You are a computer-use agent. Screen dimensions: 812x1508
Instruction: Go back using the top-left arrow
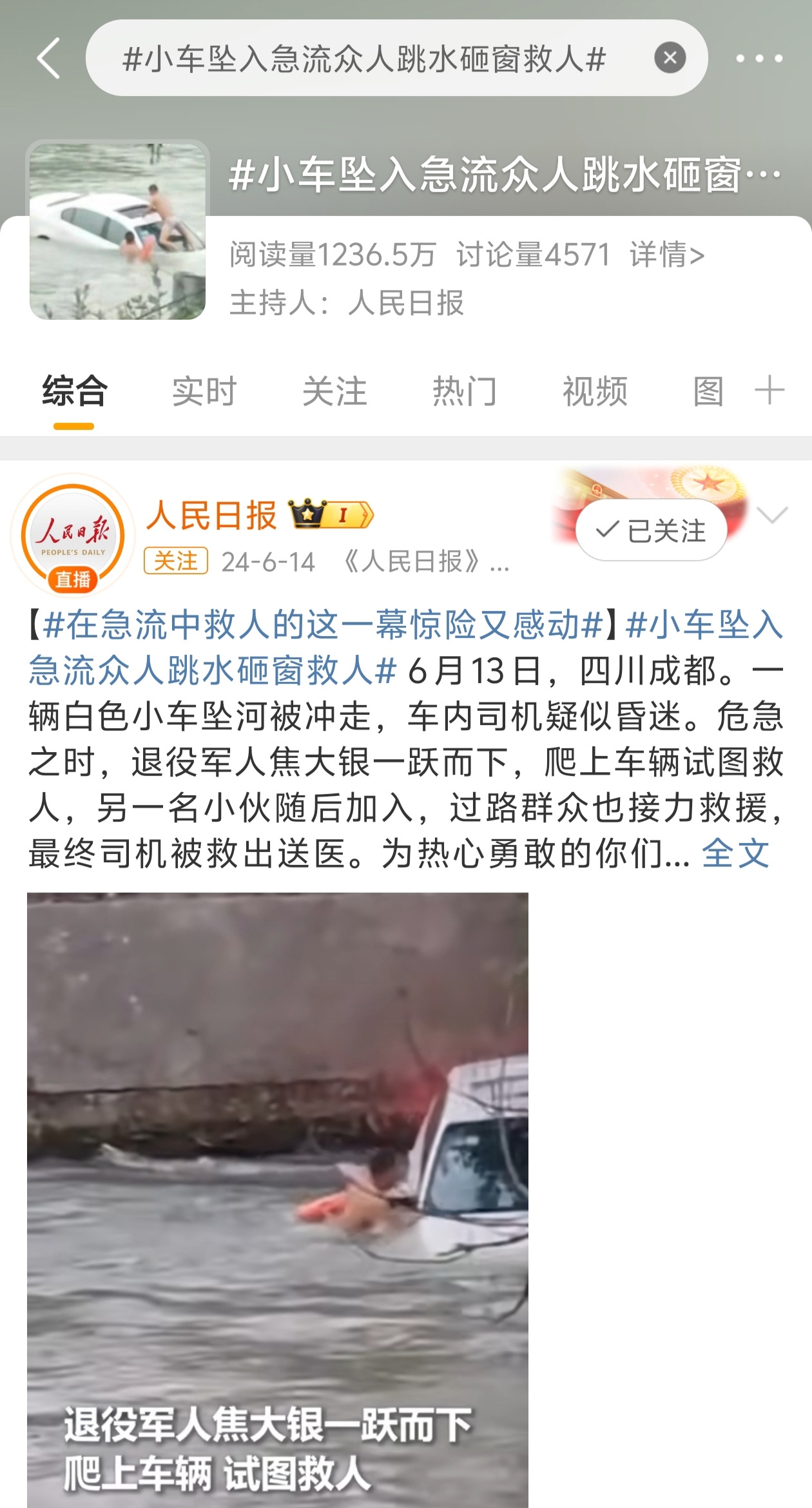(49, 58)
